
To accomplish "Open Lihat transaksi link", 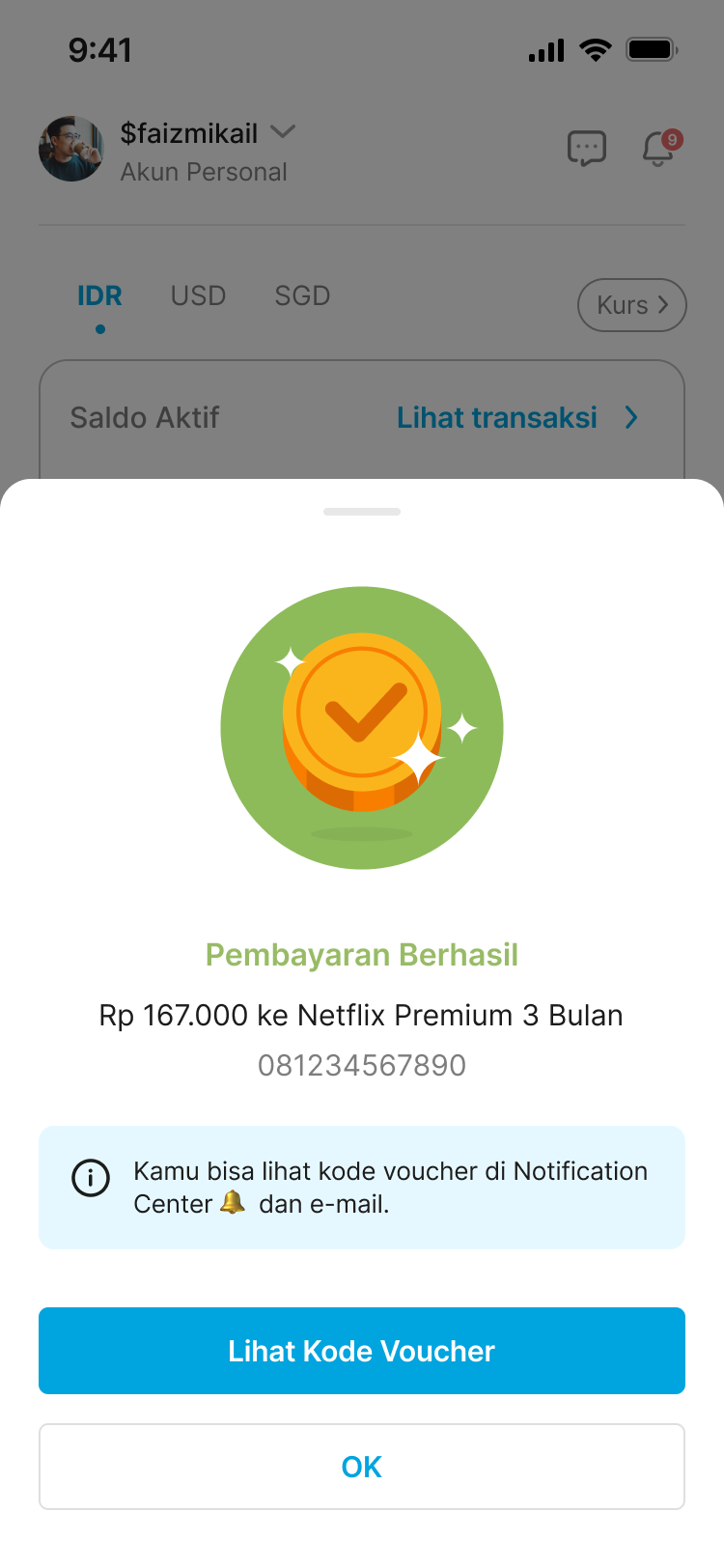I will [516, 417].
